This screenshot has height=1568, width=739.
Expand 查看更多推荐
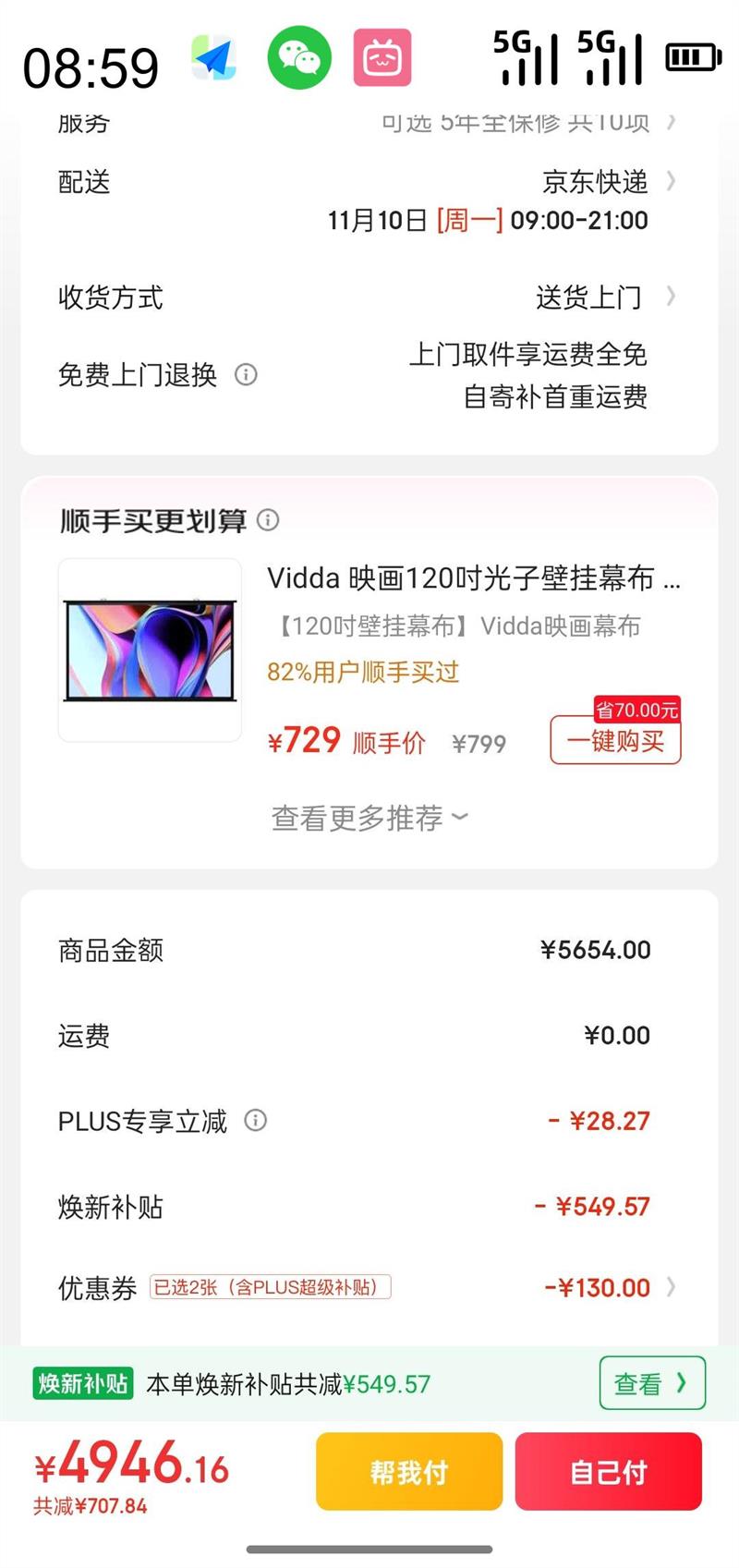369,818
